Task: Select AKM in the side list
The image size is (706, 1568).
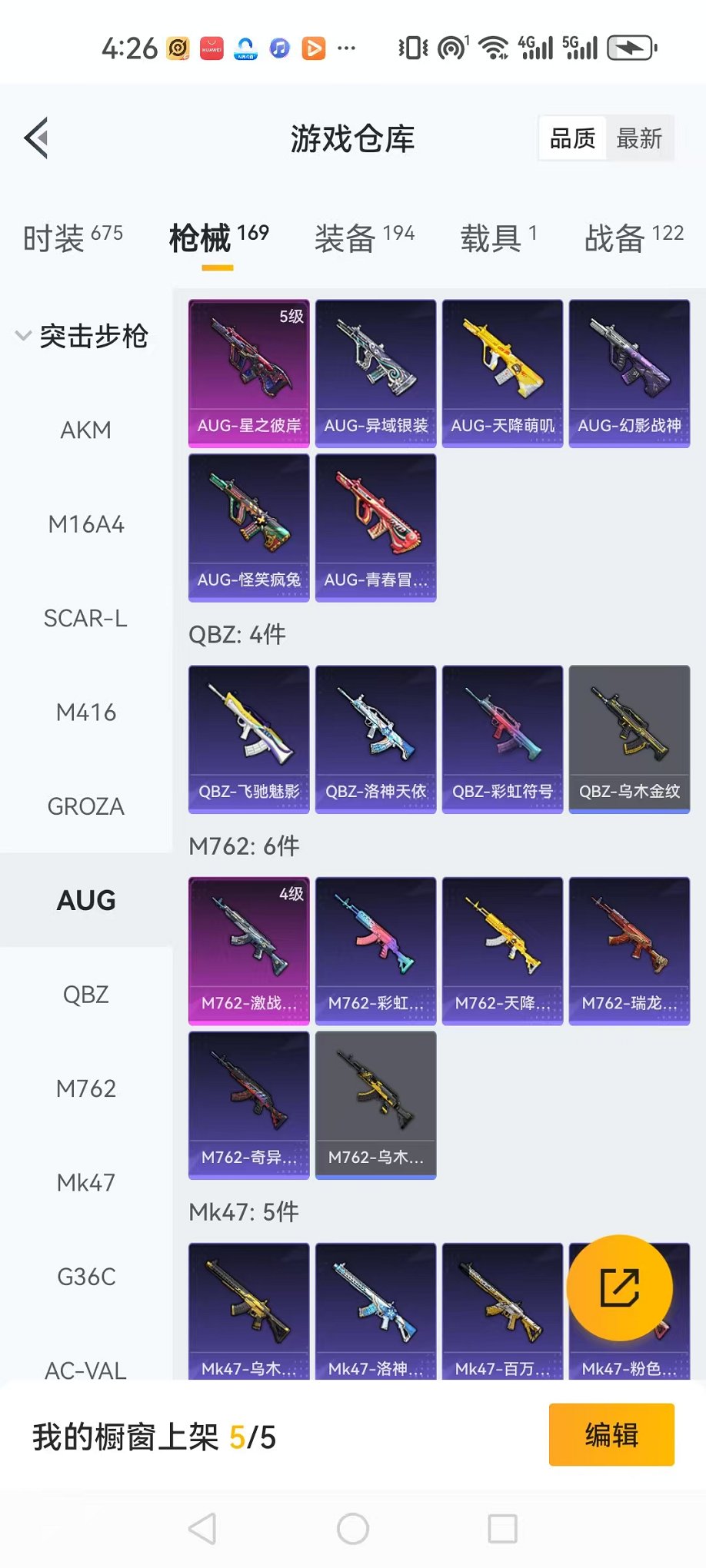Action: click(85, 430)
